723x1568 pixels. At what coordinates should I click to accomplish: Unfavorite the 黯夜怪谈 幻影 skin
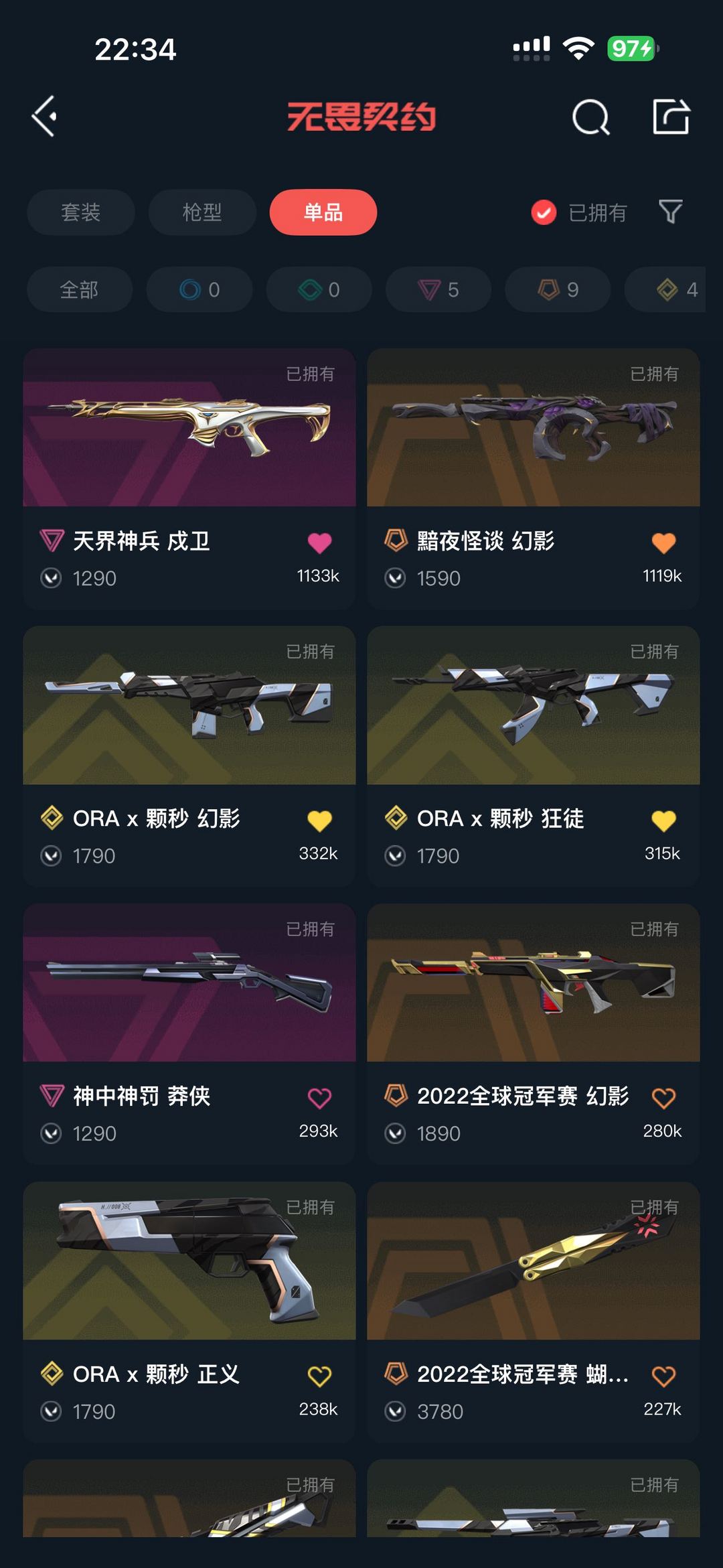coord(665,543)
